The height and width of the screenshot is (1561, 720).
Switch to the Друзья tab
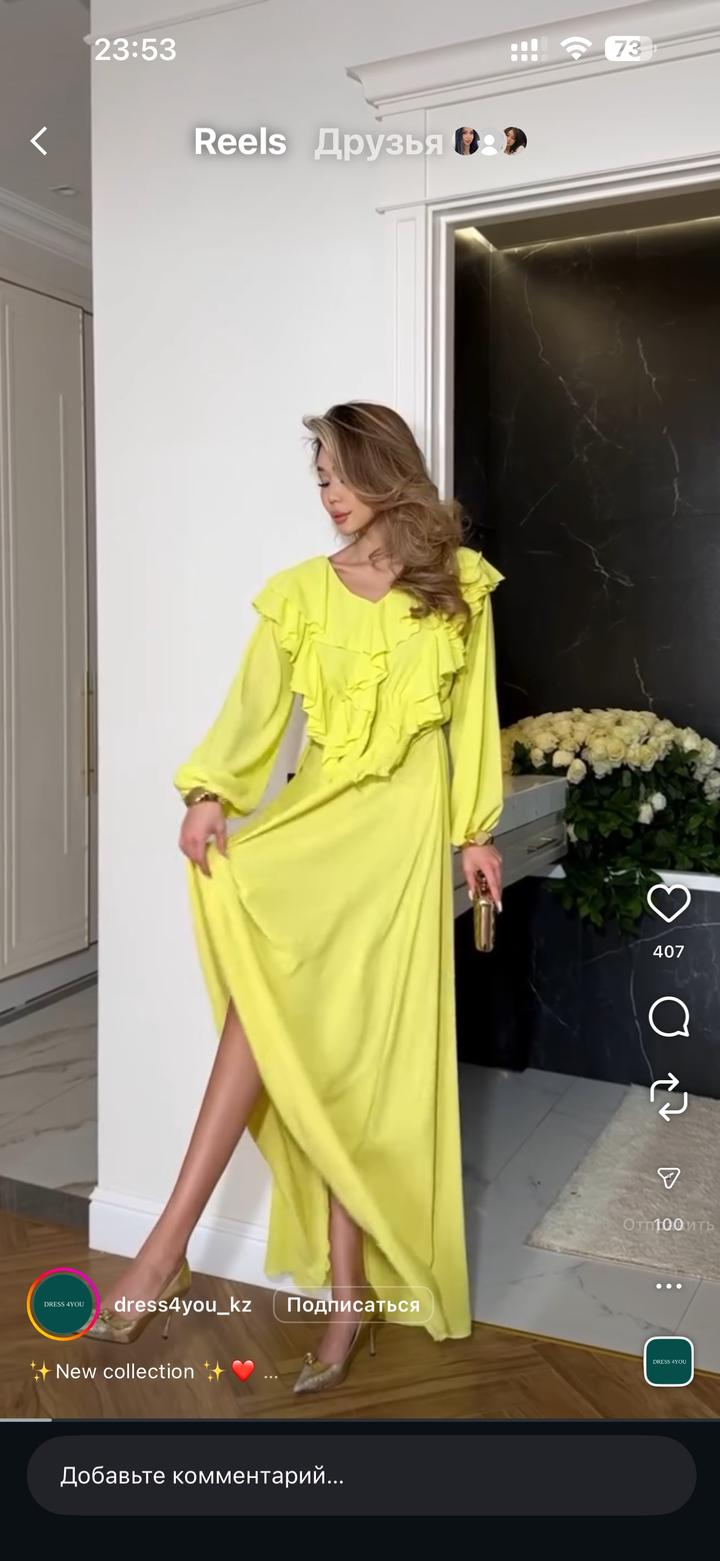coord(378,143)
